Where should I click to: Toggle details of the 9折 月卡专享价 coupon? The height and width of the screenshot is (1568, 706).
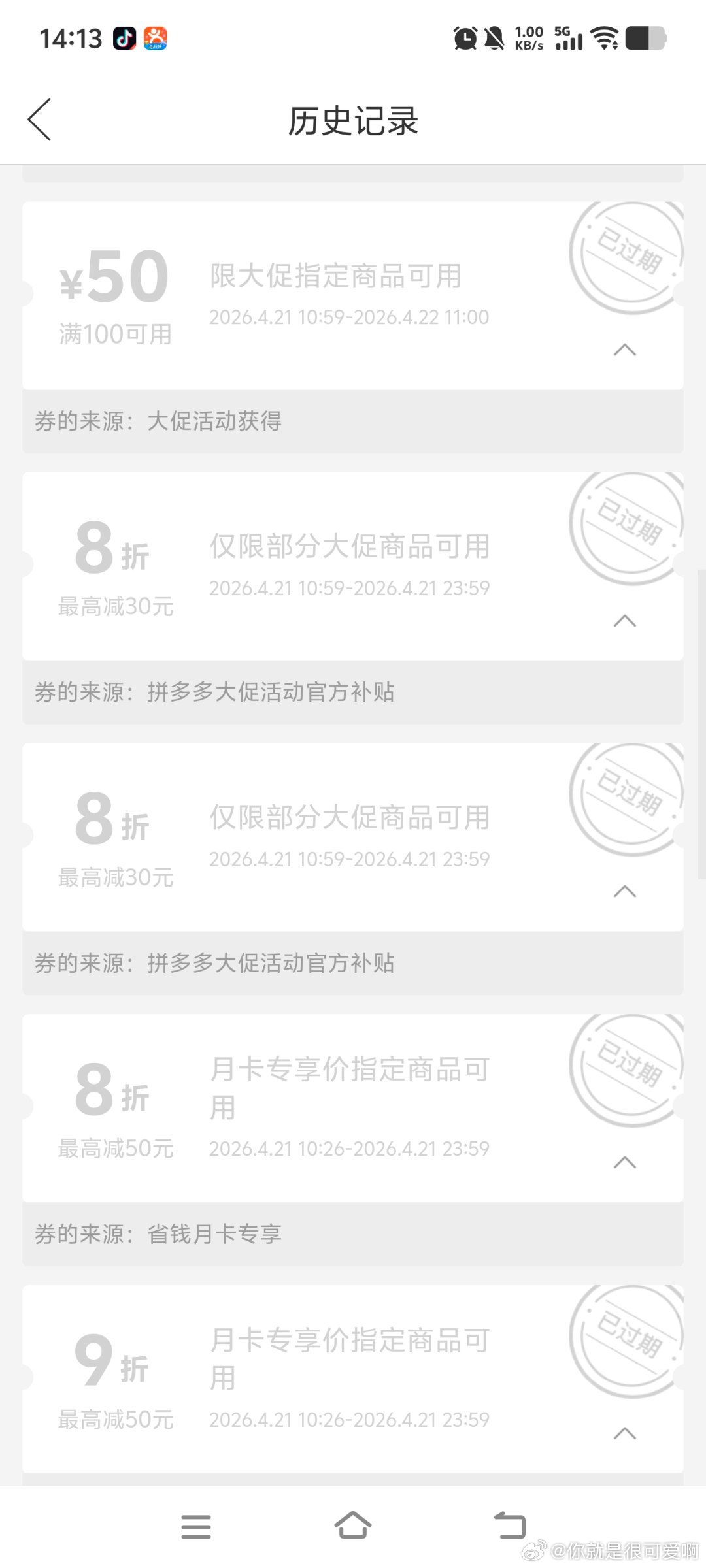tap(625, 1434)
